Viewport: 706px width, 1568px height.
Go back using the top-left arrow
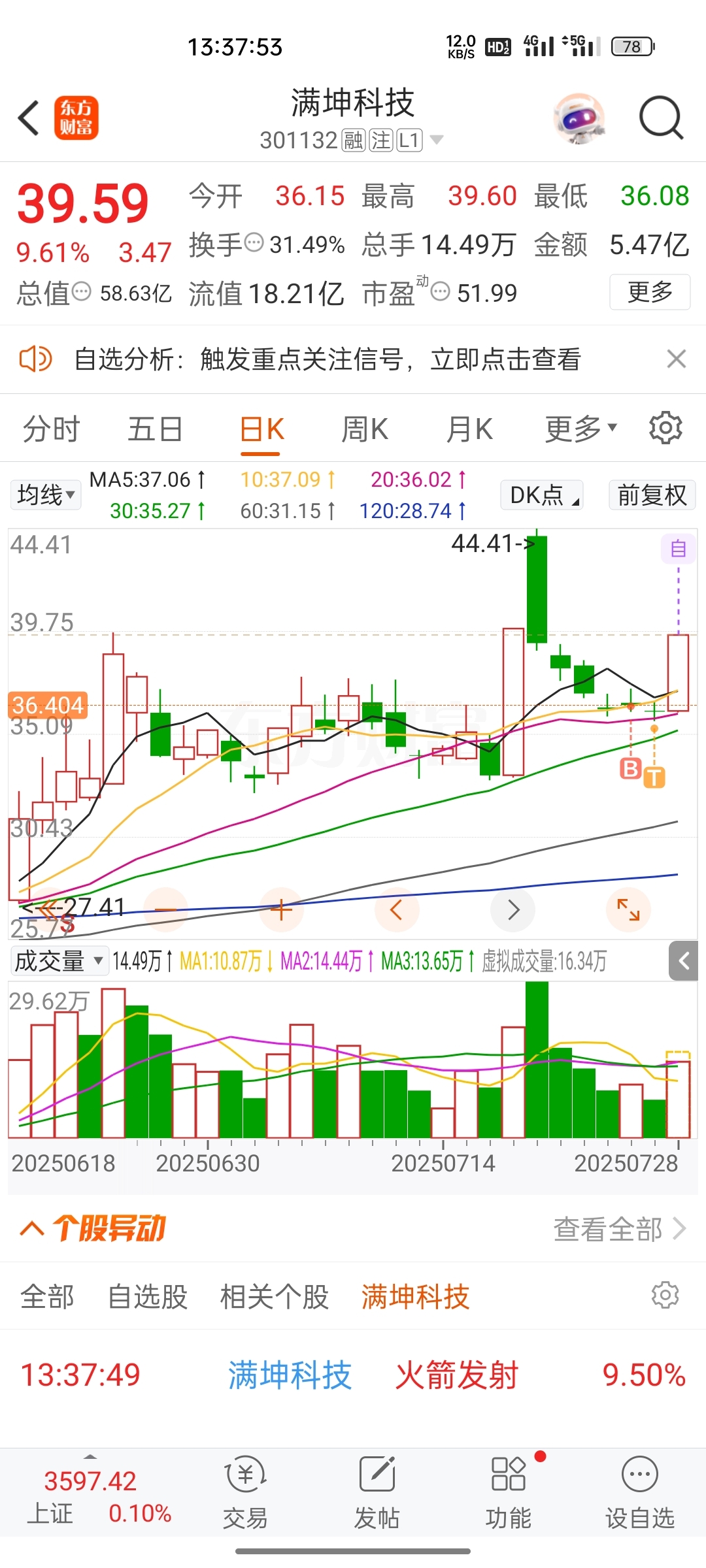coord(29,118)
